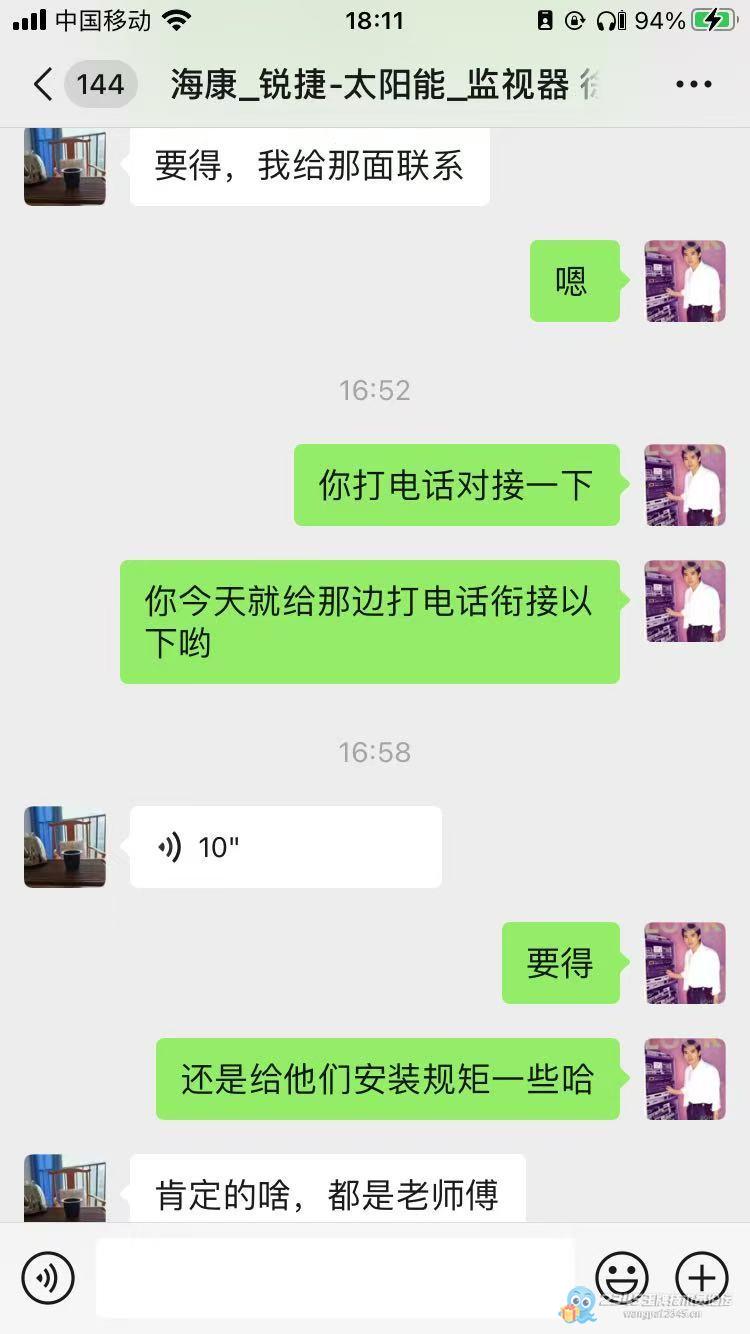
Task: Open the chat overflow menu (three dots)
Action: (693, 85)
